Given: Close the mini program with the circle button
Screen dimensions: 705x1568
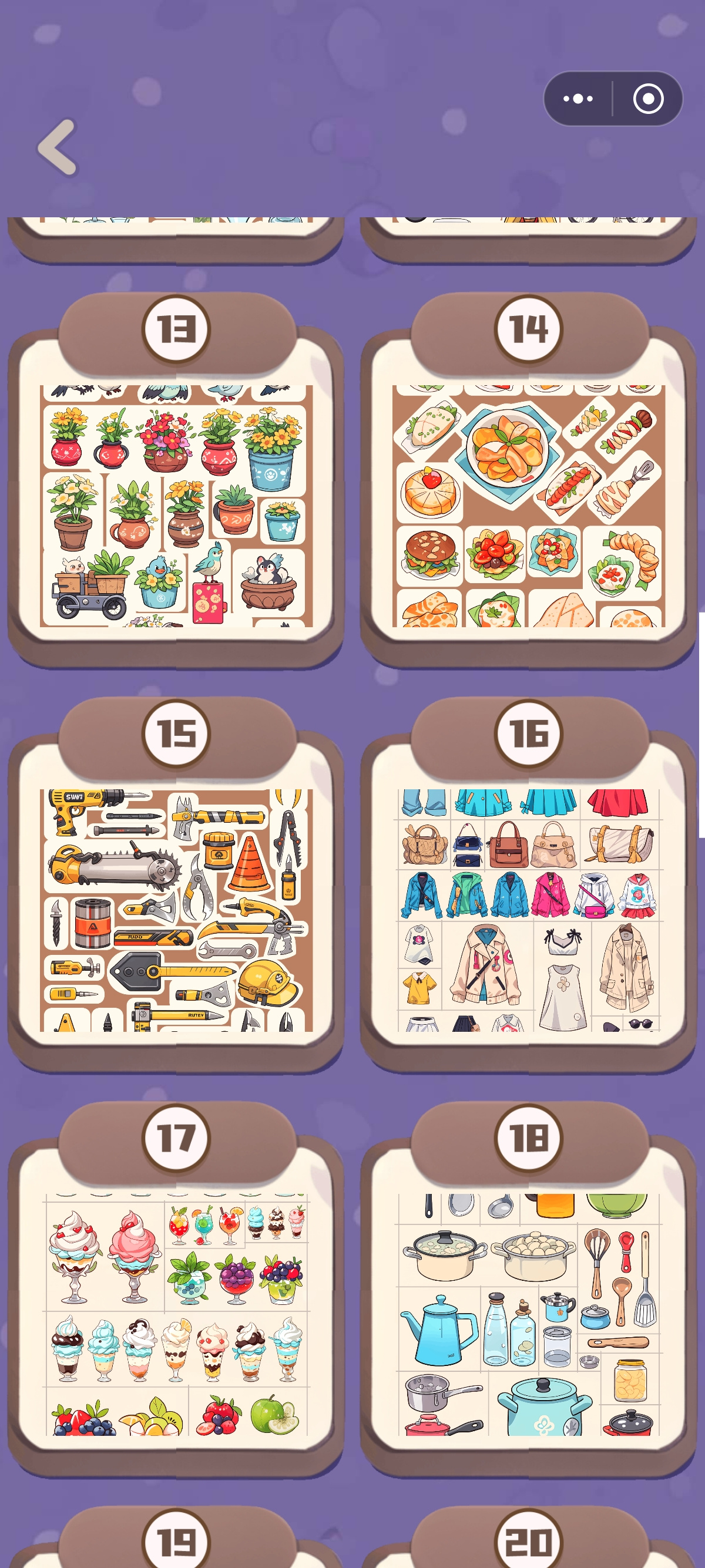Looking at the screenshot, I should 648,99.
